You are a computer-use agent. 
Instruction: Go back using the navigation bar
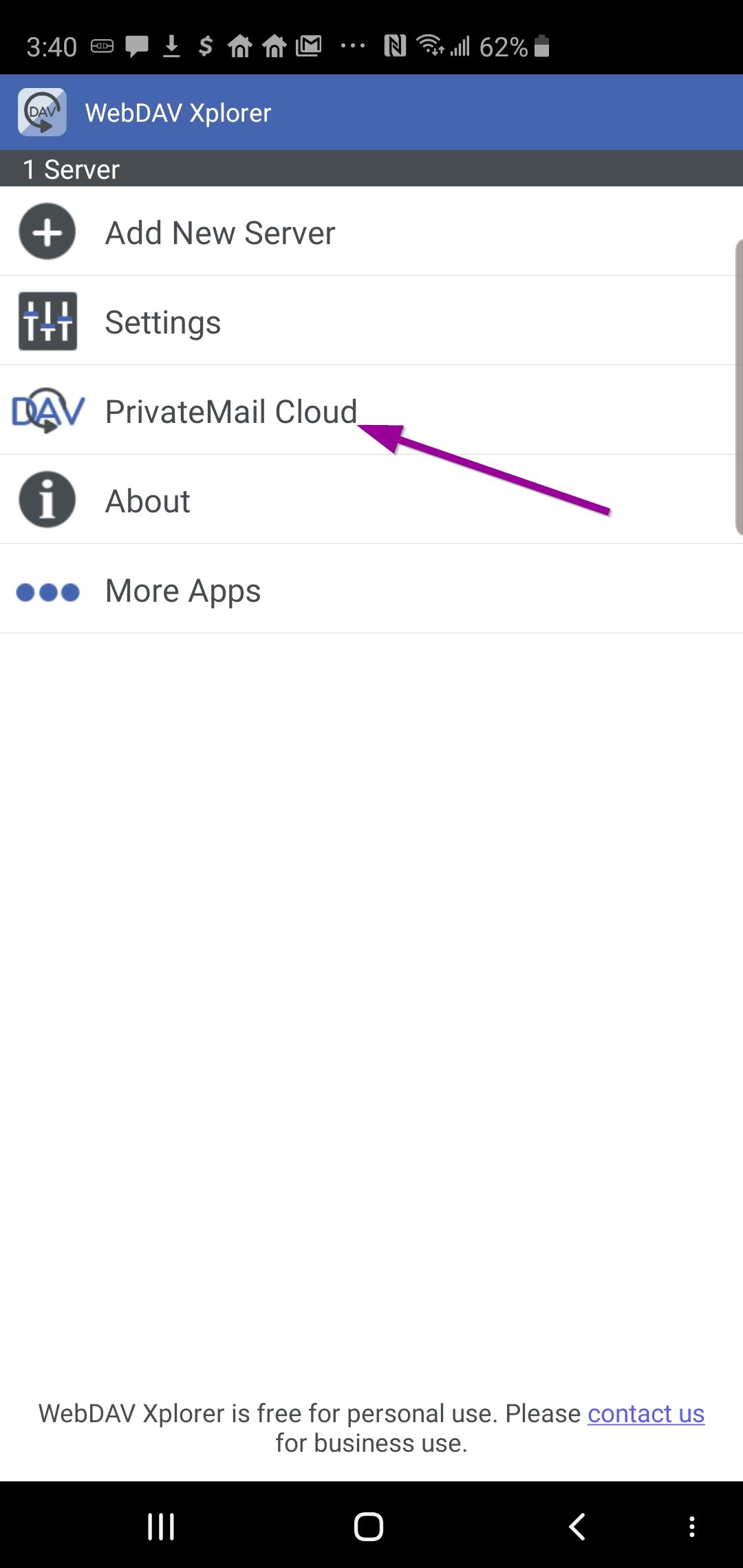(x=577, y=1526)
